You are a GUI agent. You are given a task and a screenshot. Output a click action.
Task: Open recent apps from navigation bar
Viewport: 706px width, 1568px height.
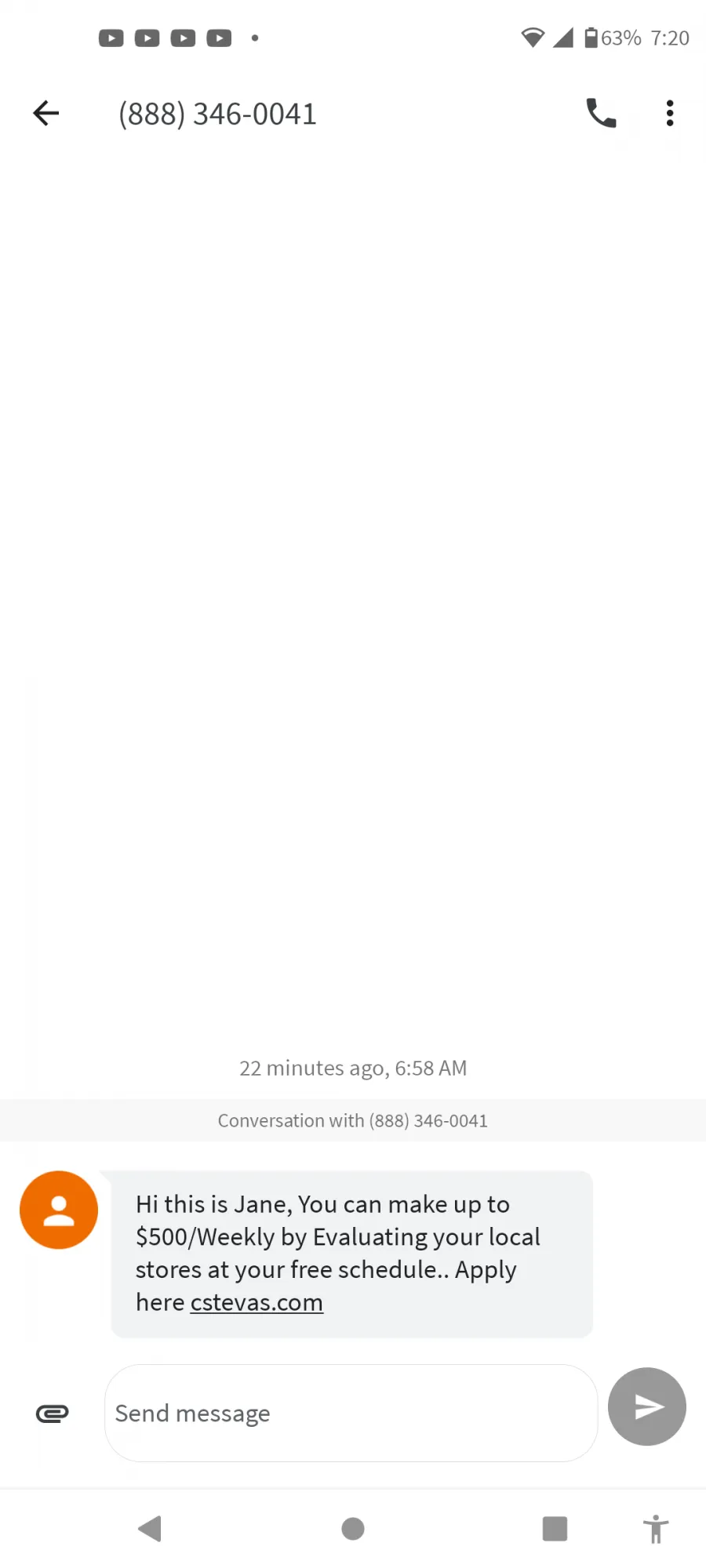pos(555,1529)
